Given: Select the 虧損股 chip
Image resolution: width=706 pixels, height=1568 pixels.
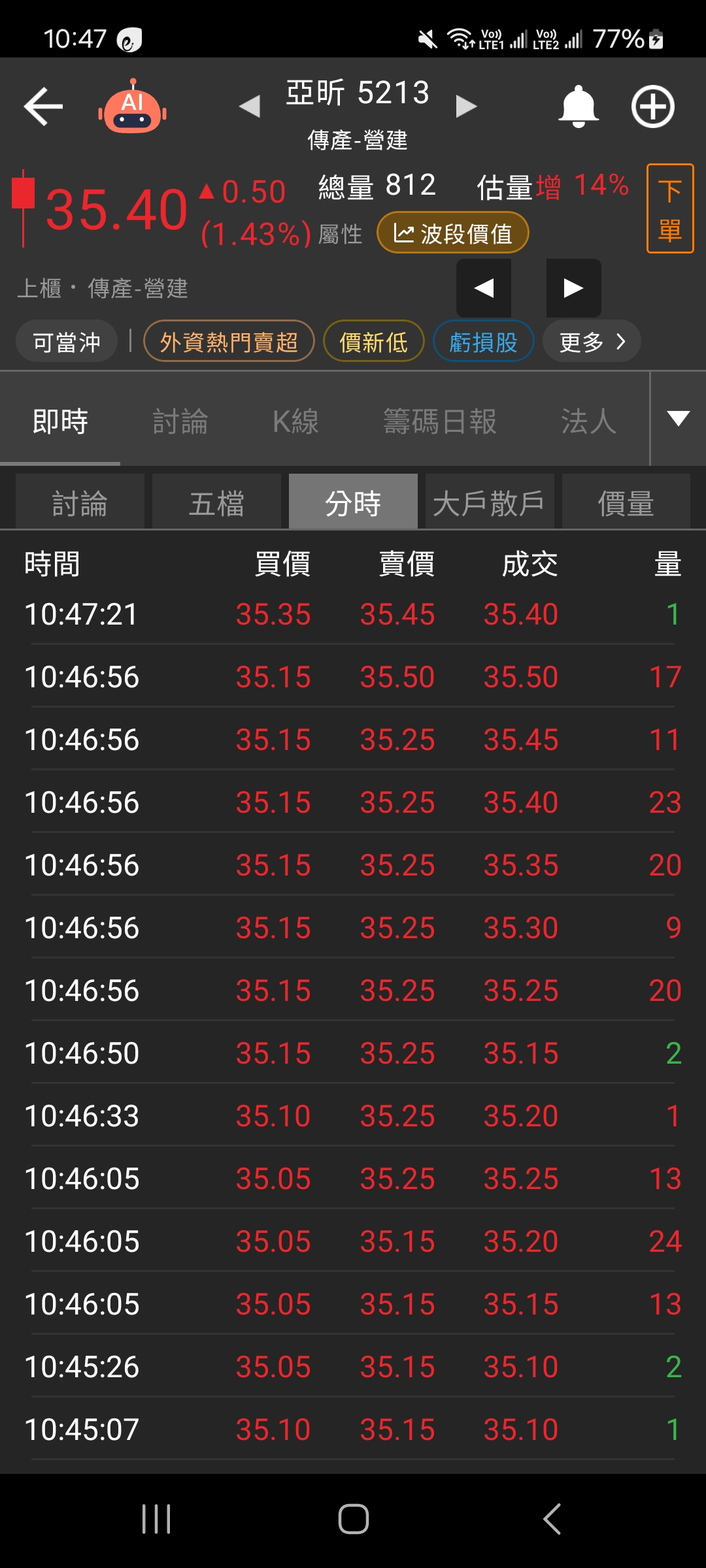Looking at the screenshot, I should [484, 342].
